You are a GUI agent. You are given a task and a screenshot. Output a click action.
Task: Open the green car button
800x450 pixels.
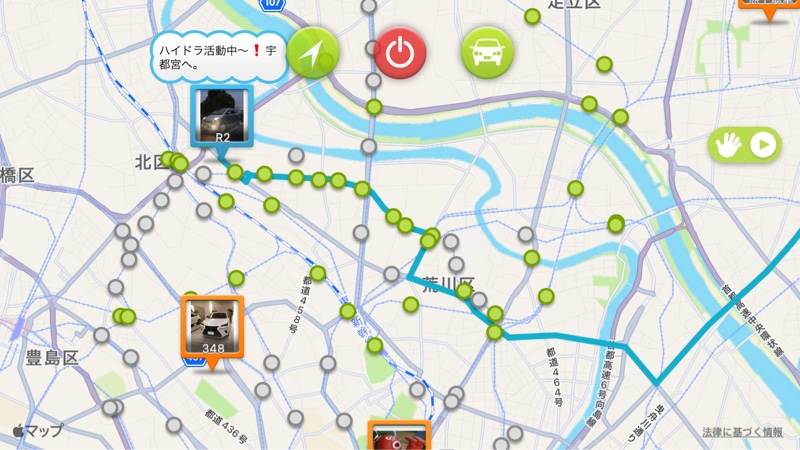(486, 51)
